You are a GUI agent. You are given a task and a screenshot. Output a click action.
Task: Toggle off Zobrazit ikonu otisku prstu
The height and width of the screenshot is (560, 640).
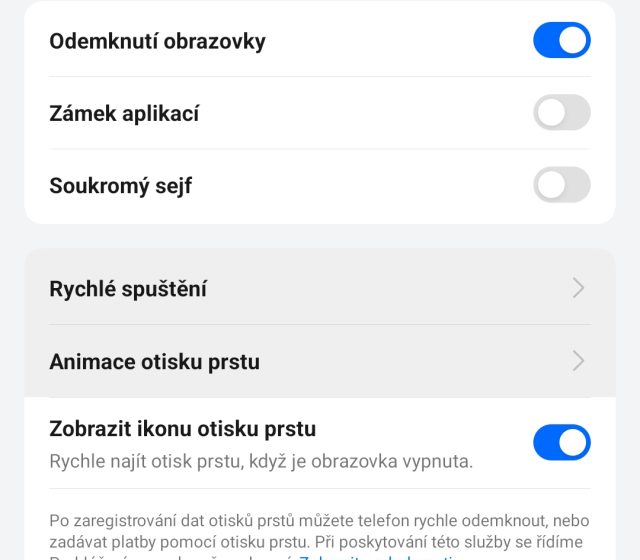click(561, 442)
